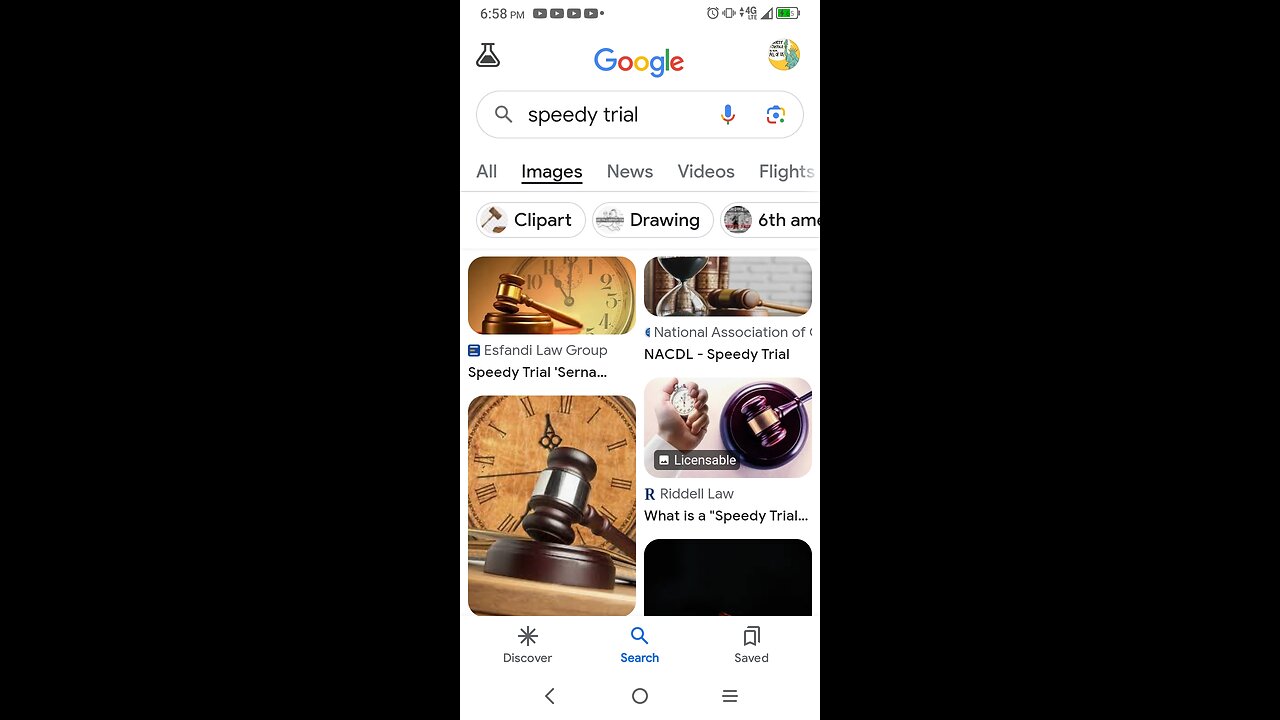Filter images by Drawing chip

(x=652, y=220)
